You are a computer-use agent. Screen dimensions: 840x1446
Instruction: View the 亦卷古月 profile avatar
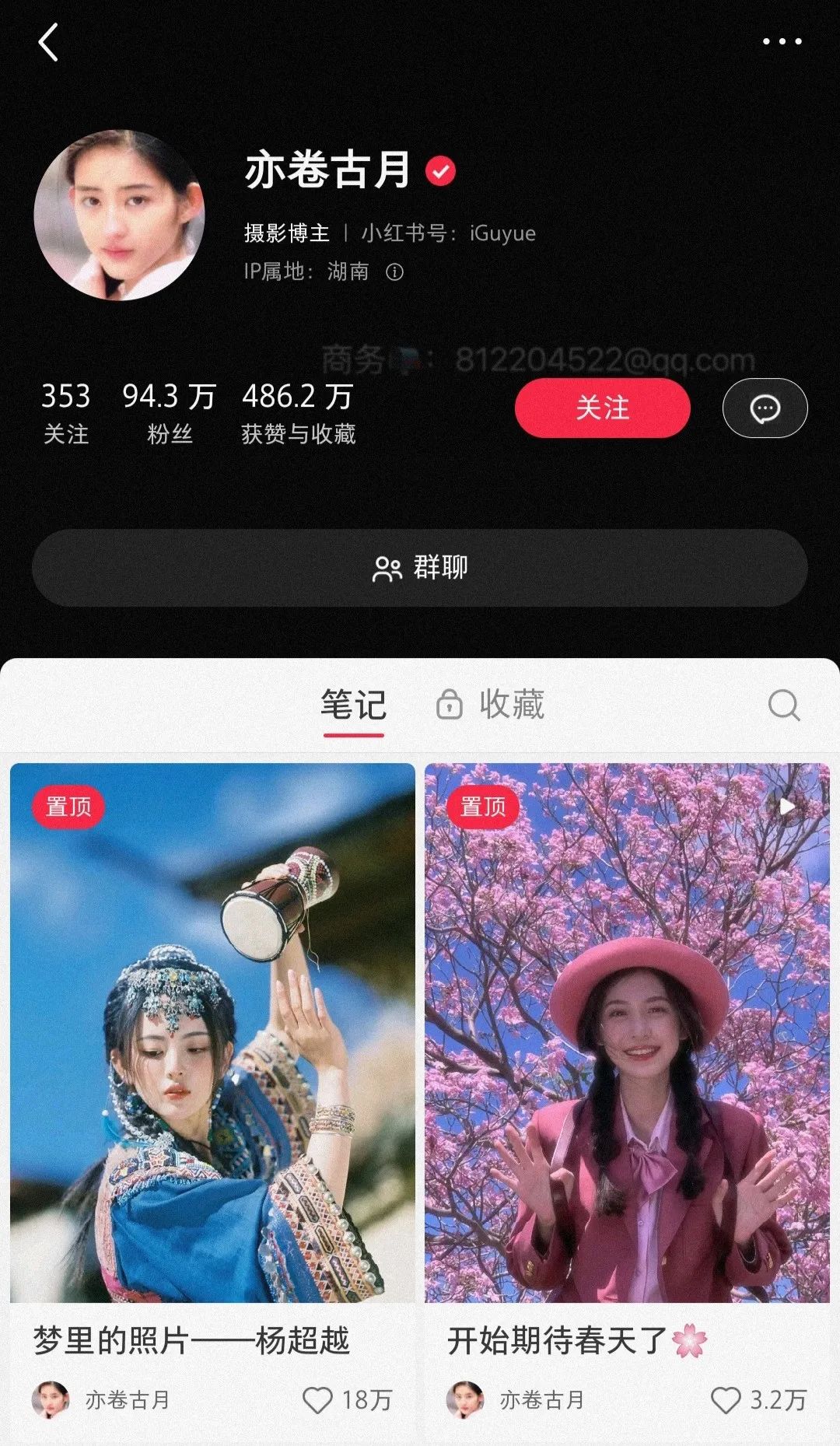pos(120,215)
